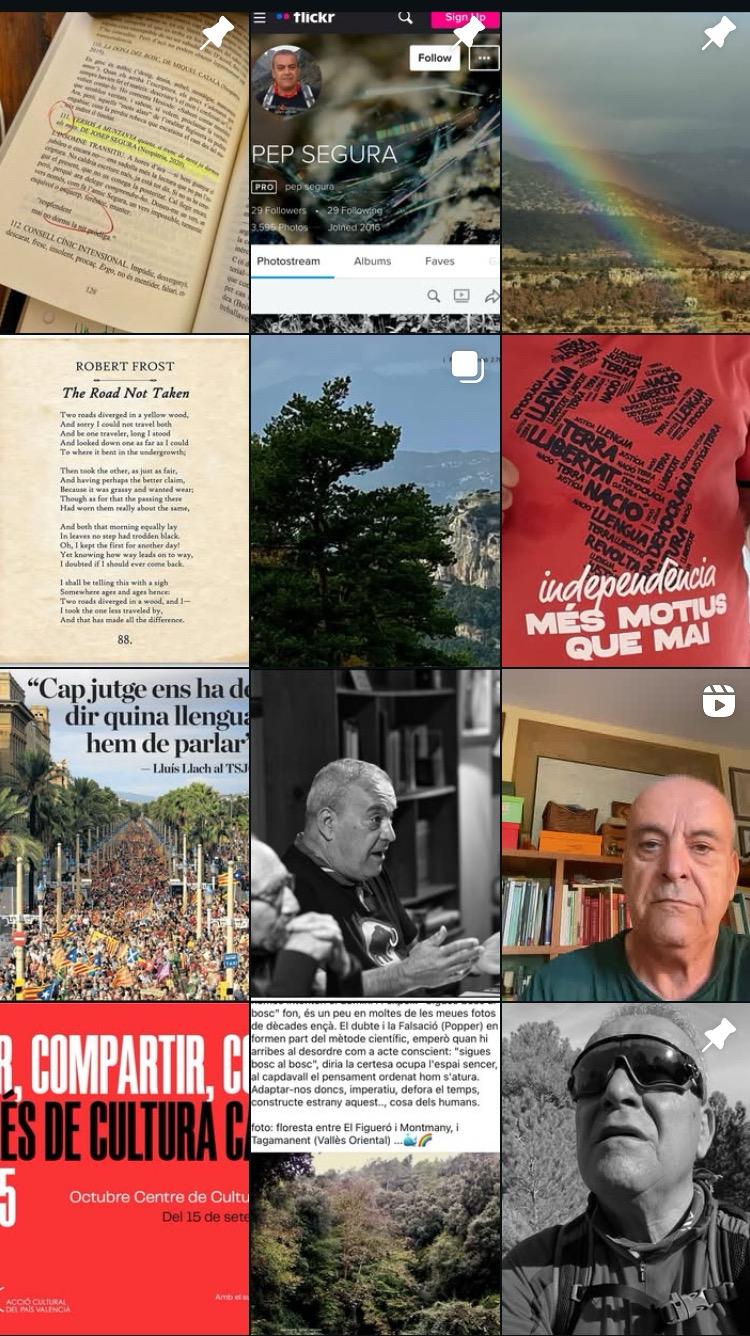This screenshot has width=750, height=1336.
Task: Play the reel of man by bookshelf
Action: (x=626, y=835)
